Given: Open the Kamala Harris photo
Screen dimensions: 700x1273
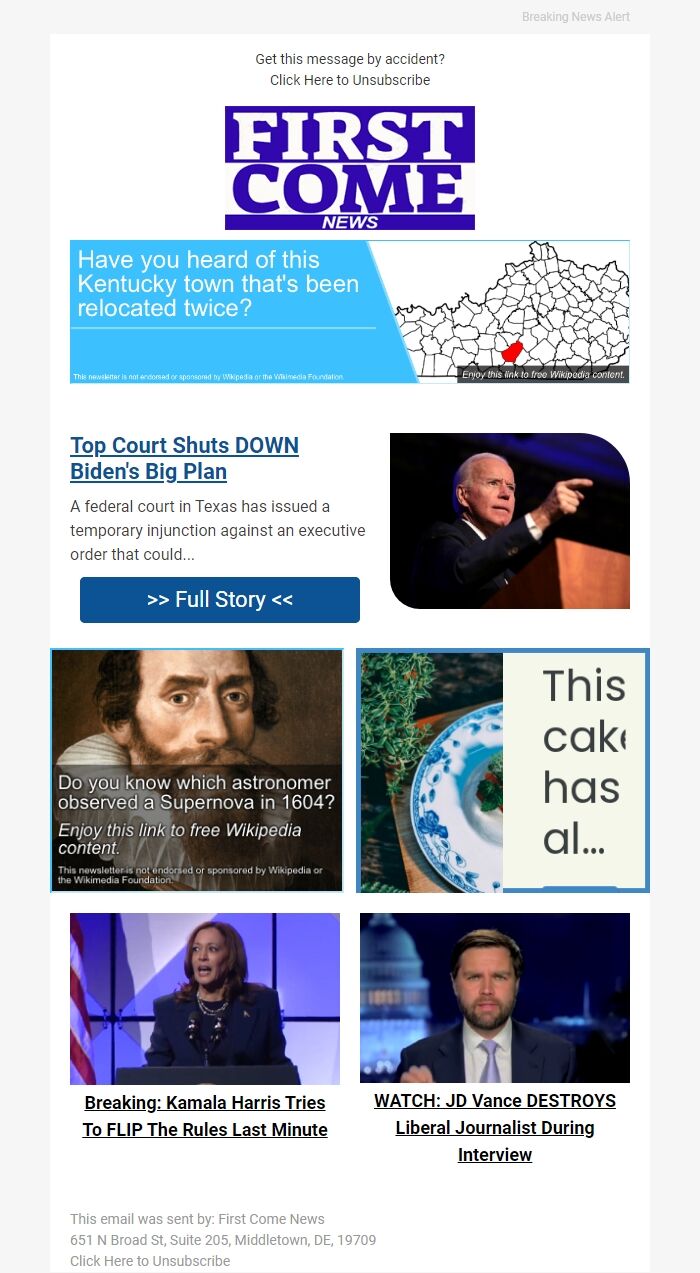Looking at the screenshot, I should (205, 998).
